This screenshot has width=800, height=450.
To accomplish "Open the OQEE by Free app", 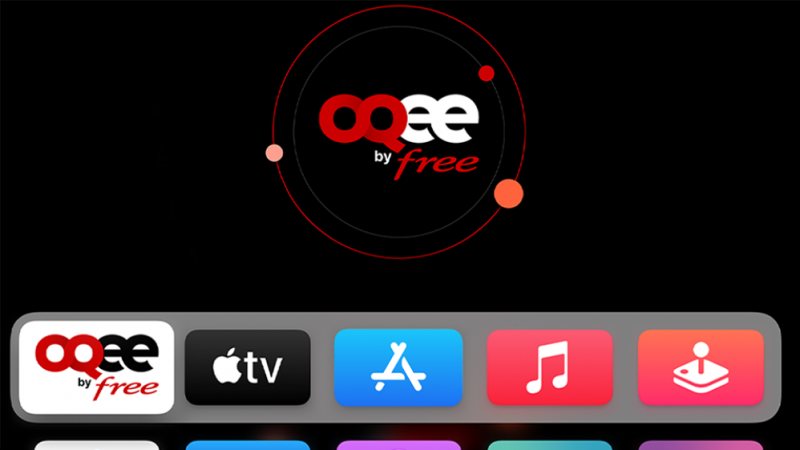I will pyautogui.click(x=97, y=367).
